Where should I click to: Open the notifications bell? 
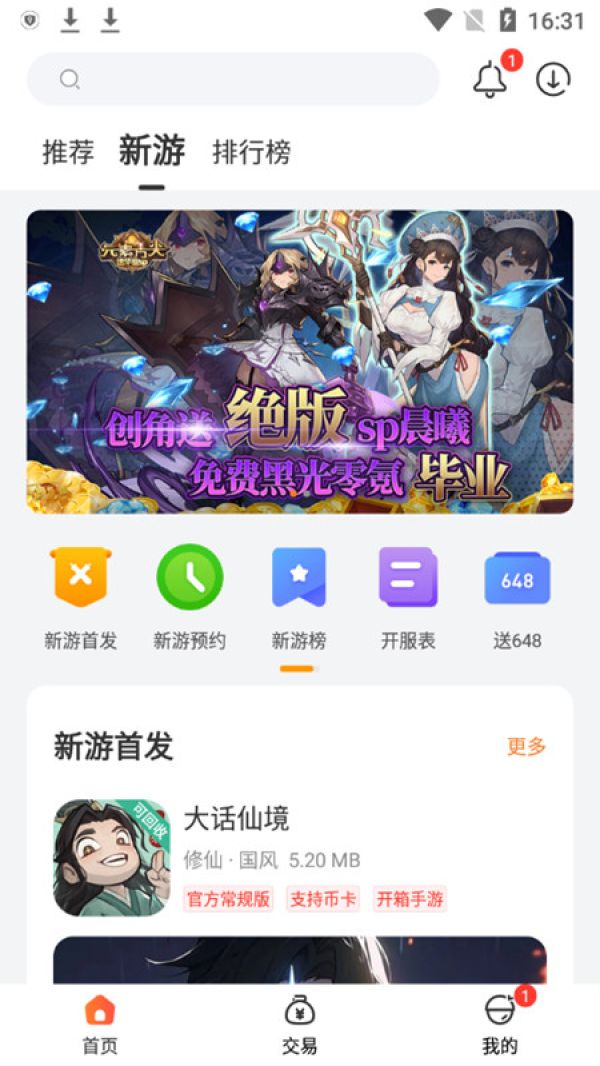click(x=490, y=79)
